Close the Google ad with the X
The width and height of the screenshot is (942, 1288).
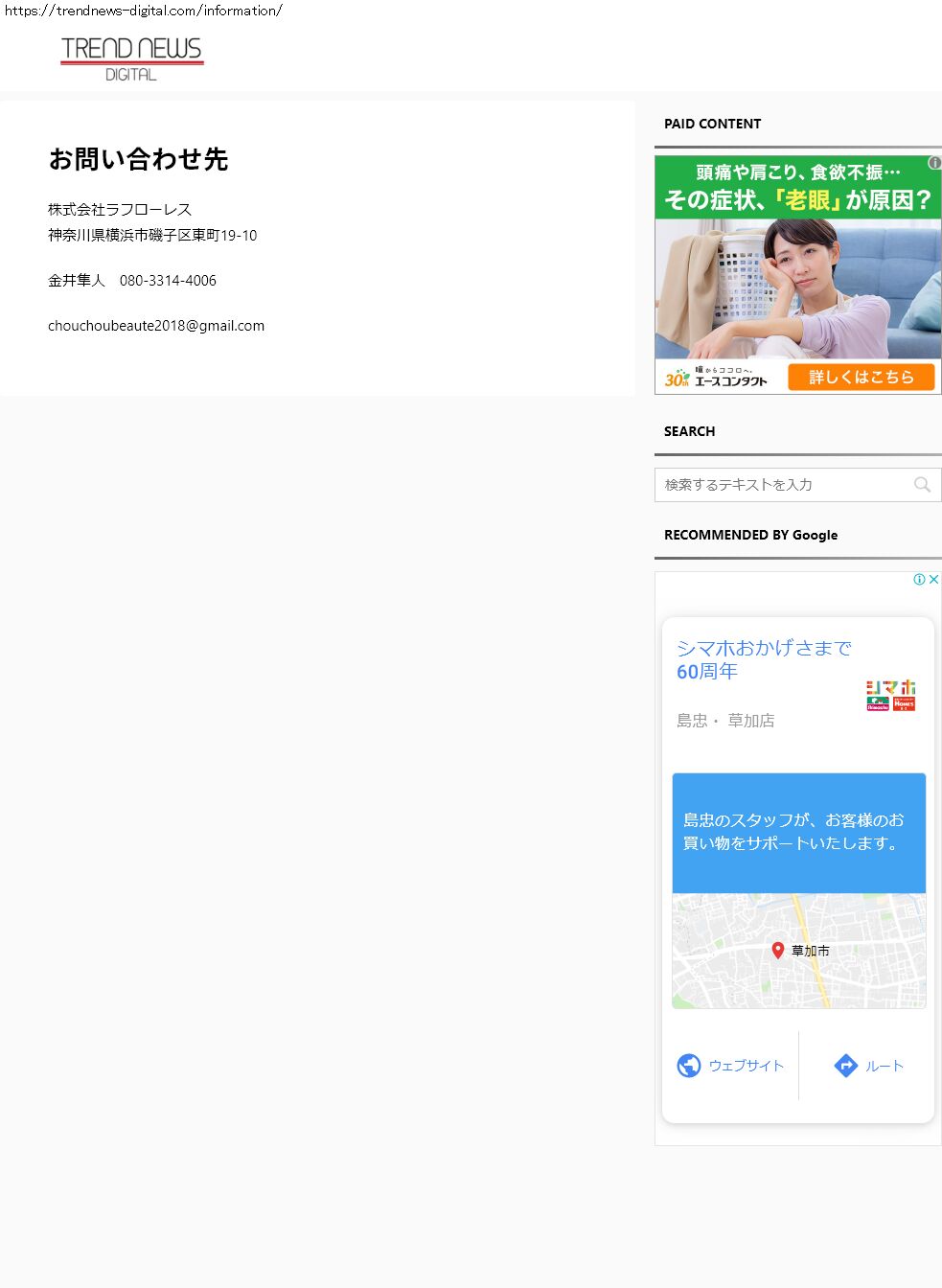point(933,580)
